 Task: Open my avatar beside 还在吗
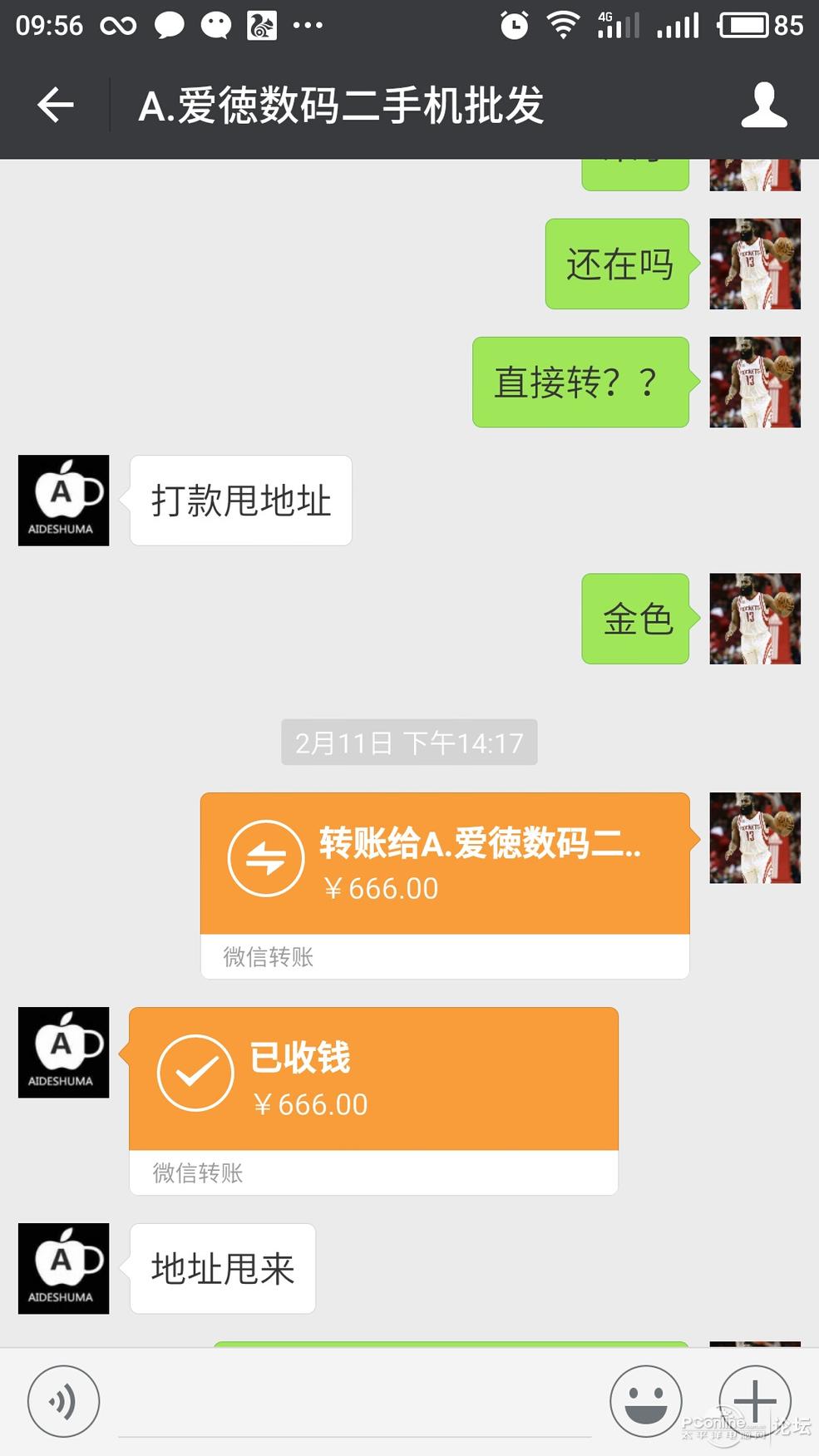point(754,264)
